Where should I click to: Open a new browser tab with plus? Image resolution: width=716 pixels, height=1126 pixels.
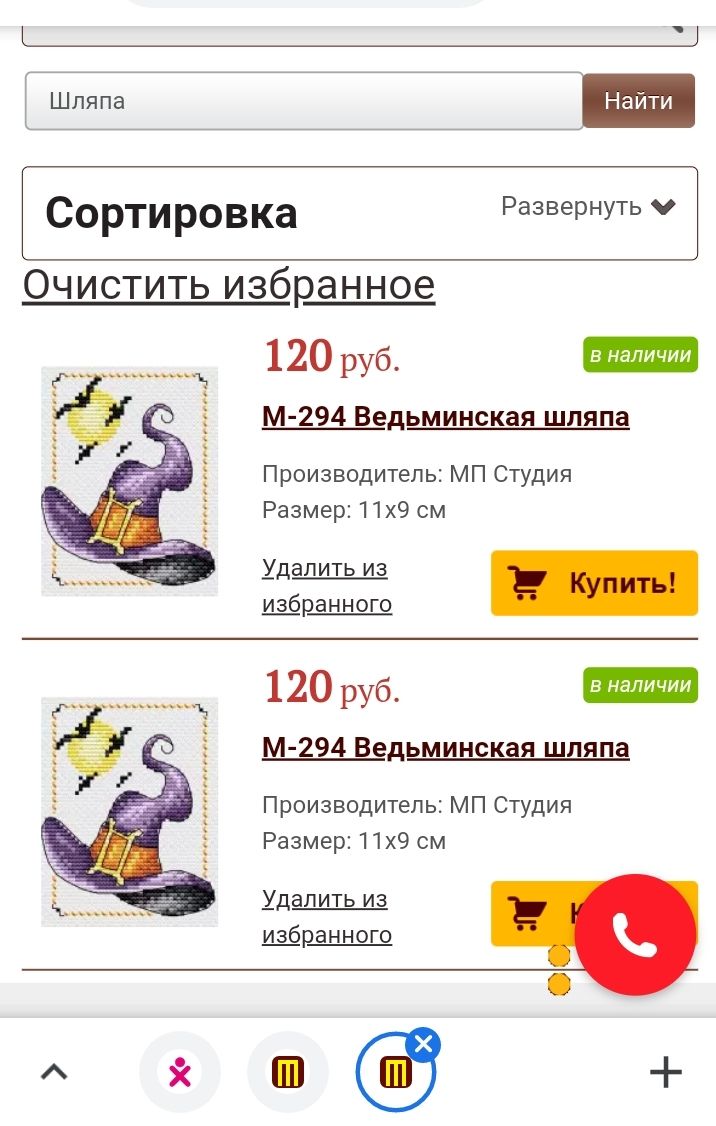click(x=665, y=1073)
